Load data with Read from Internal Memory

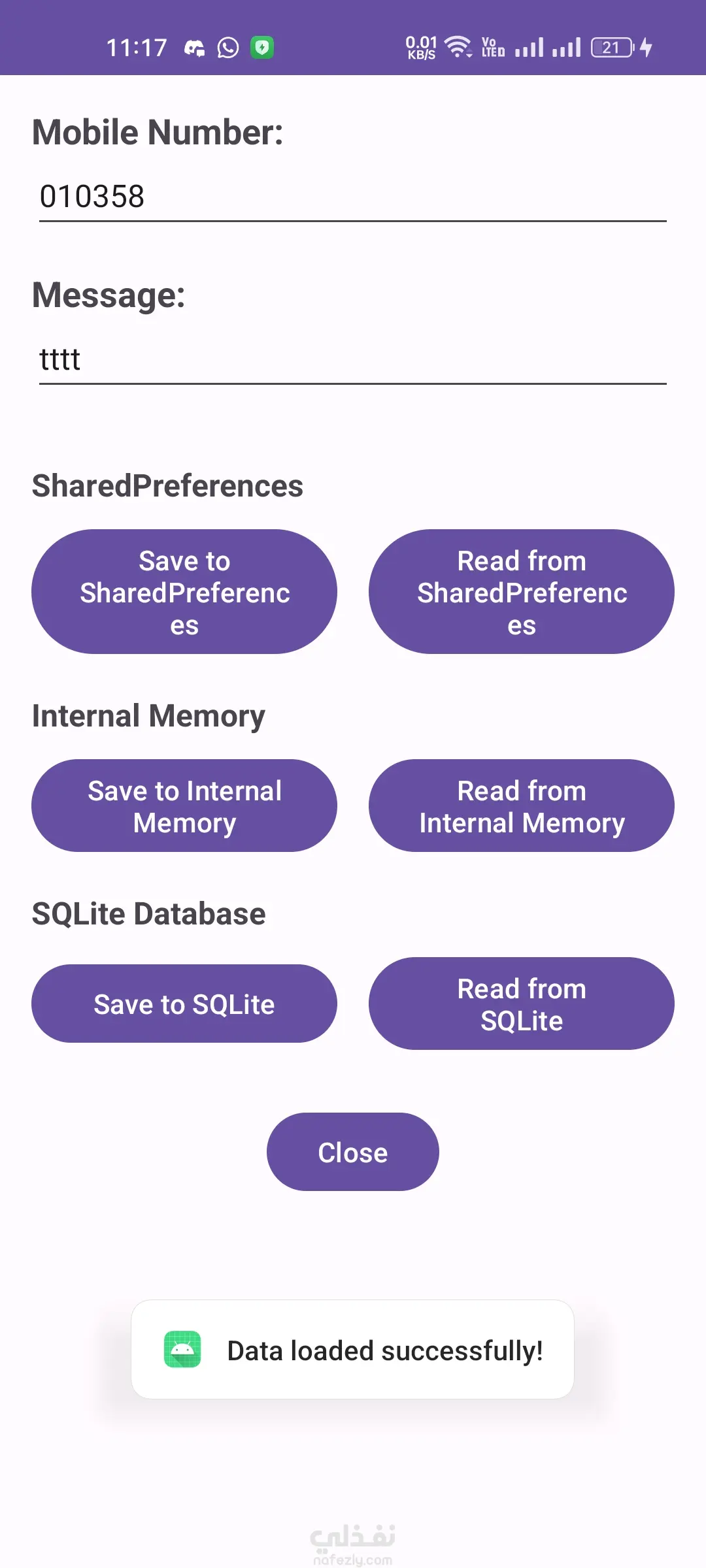[x=522, y=806]
